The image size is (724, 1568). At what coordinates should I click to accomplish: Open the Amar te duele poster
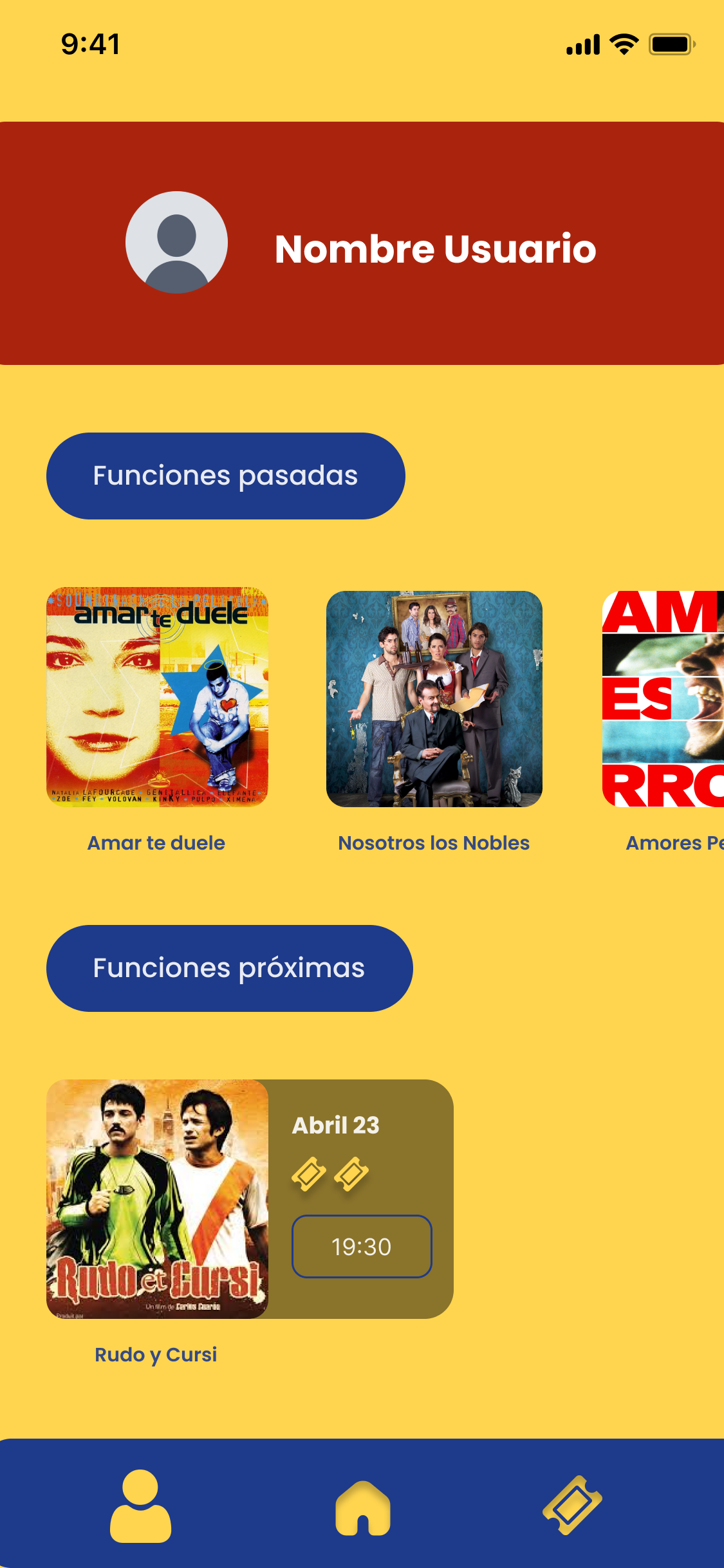tap(157, 697)
